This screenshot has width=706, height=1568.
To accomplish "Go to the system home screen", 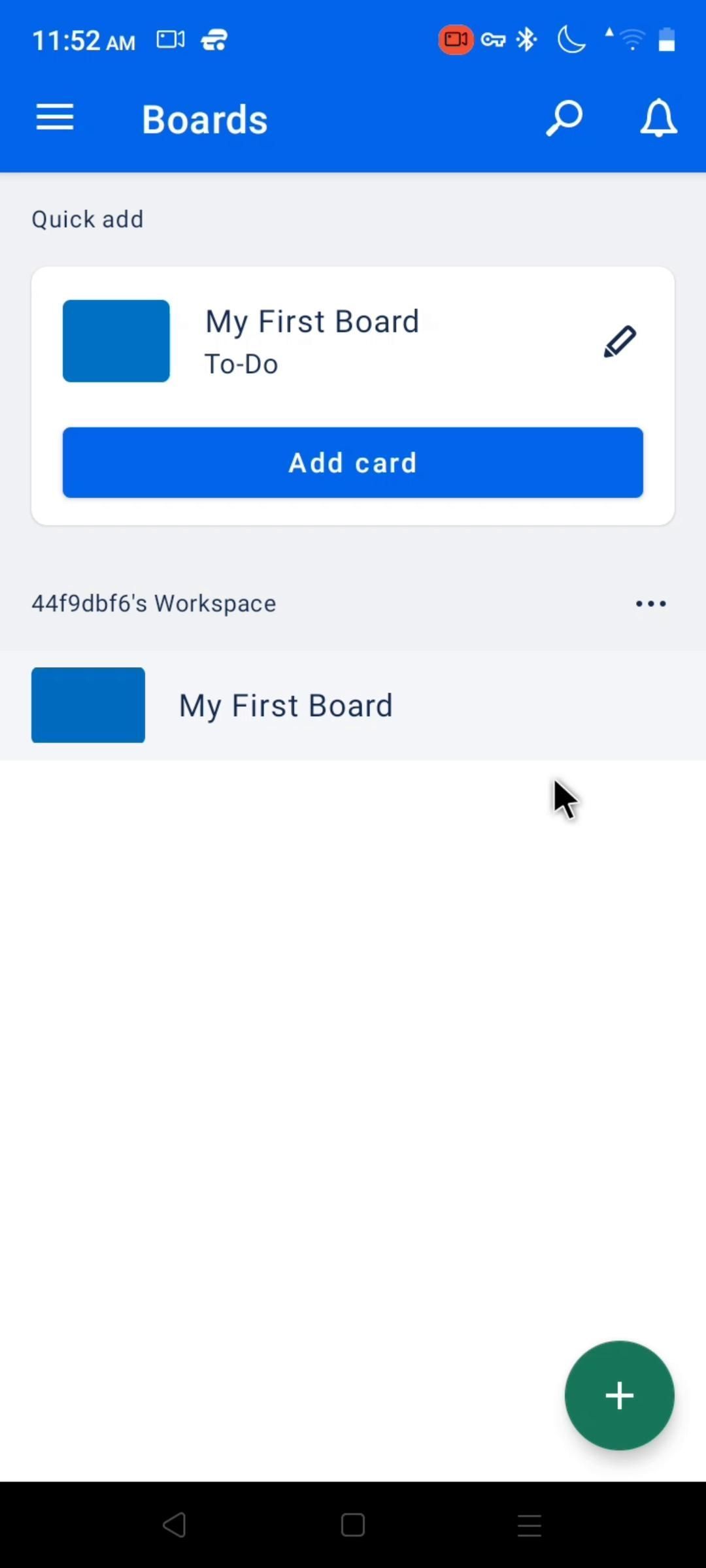I will [353, 1526].
